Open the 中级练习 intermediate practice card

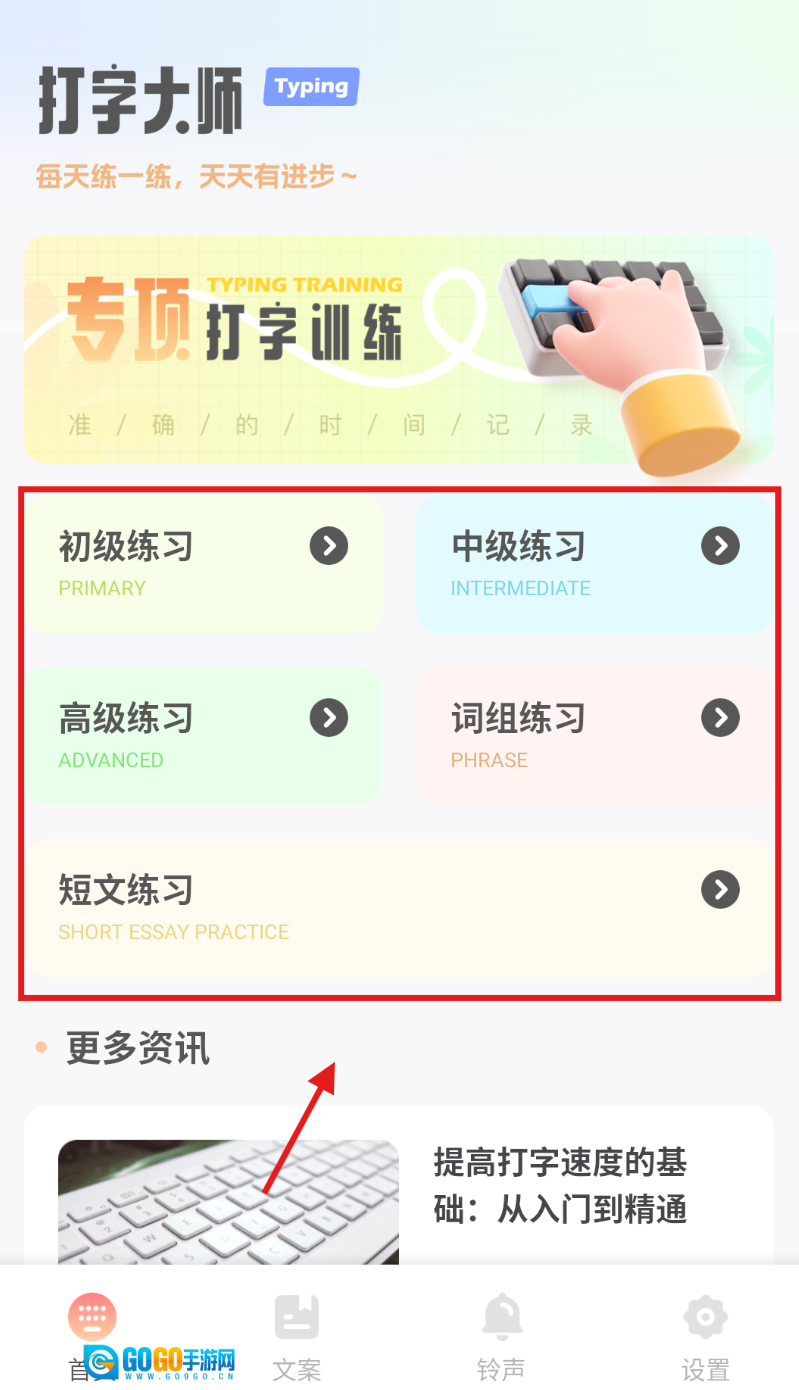[595, 564]
